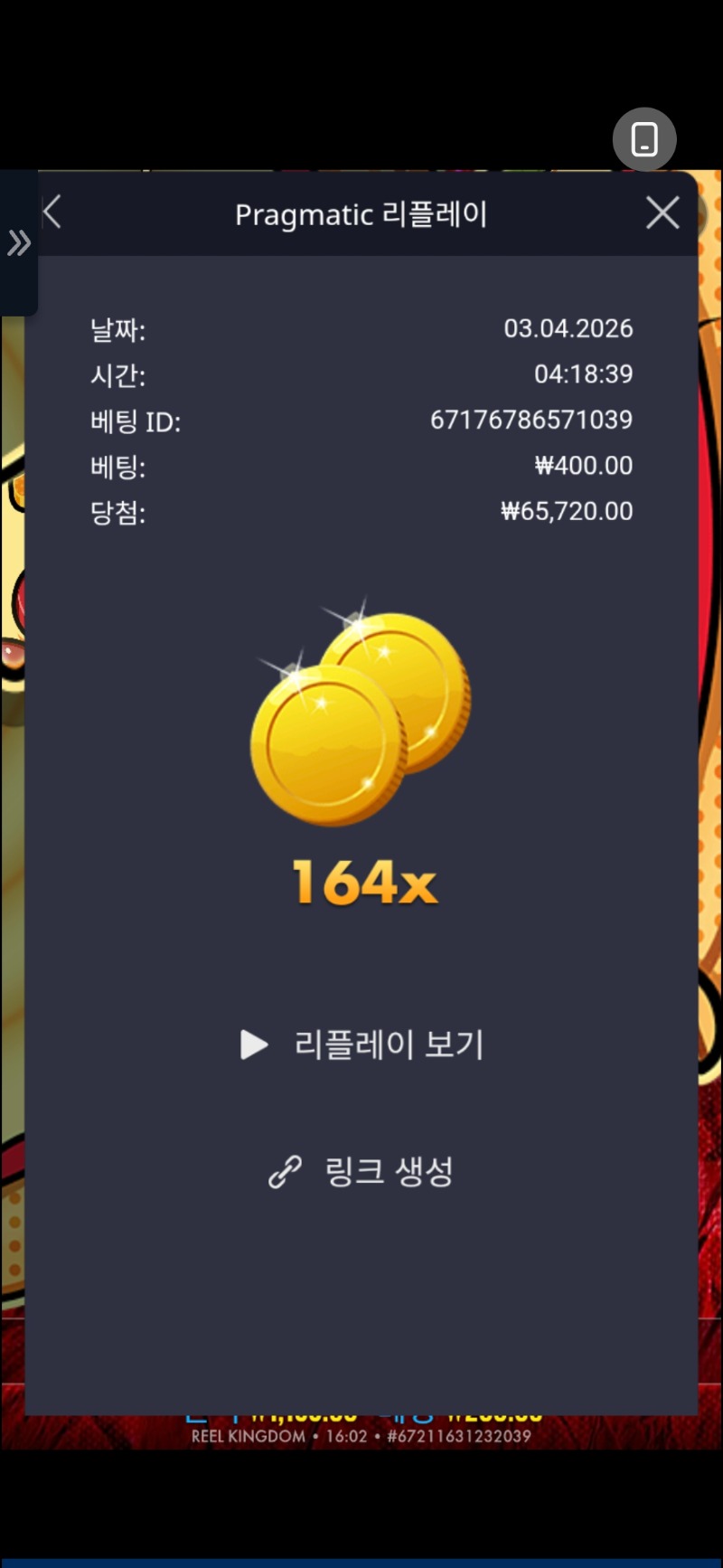Expand the side panel with double arrows

(18, 242)
